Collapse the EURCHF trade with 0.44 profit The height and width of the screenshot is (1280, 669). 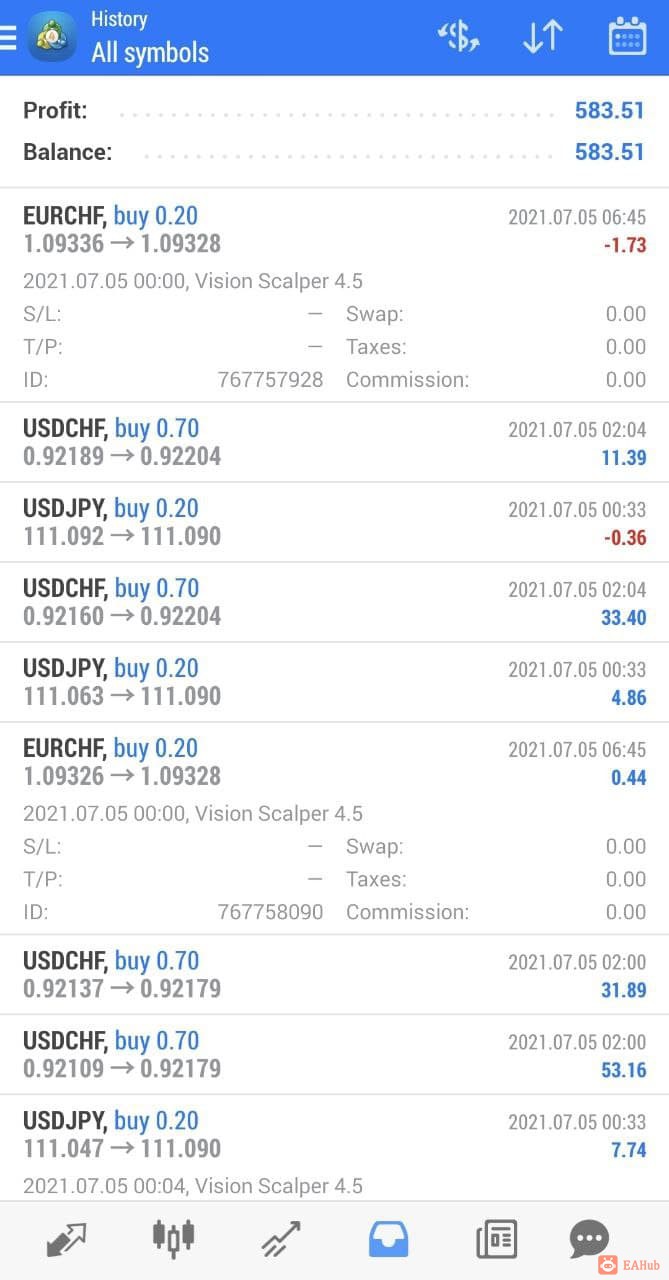[x=334, y=762]
